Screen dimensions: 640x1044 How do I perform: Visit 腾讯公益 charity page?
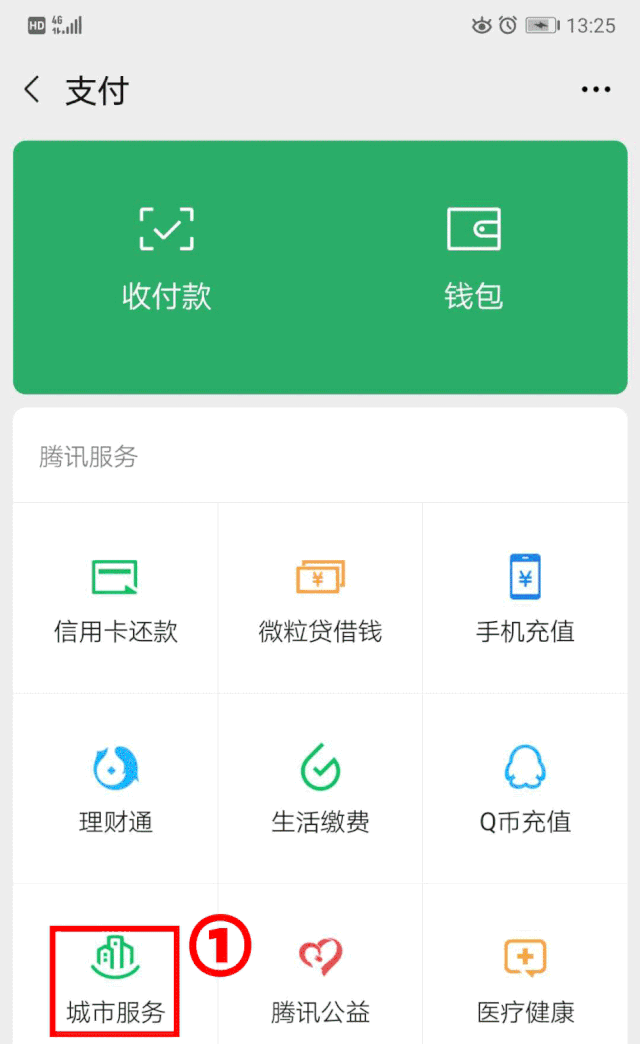(x=320, y=980)
